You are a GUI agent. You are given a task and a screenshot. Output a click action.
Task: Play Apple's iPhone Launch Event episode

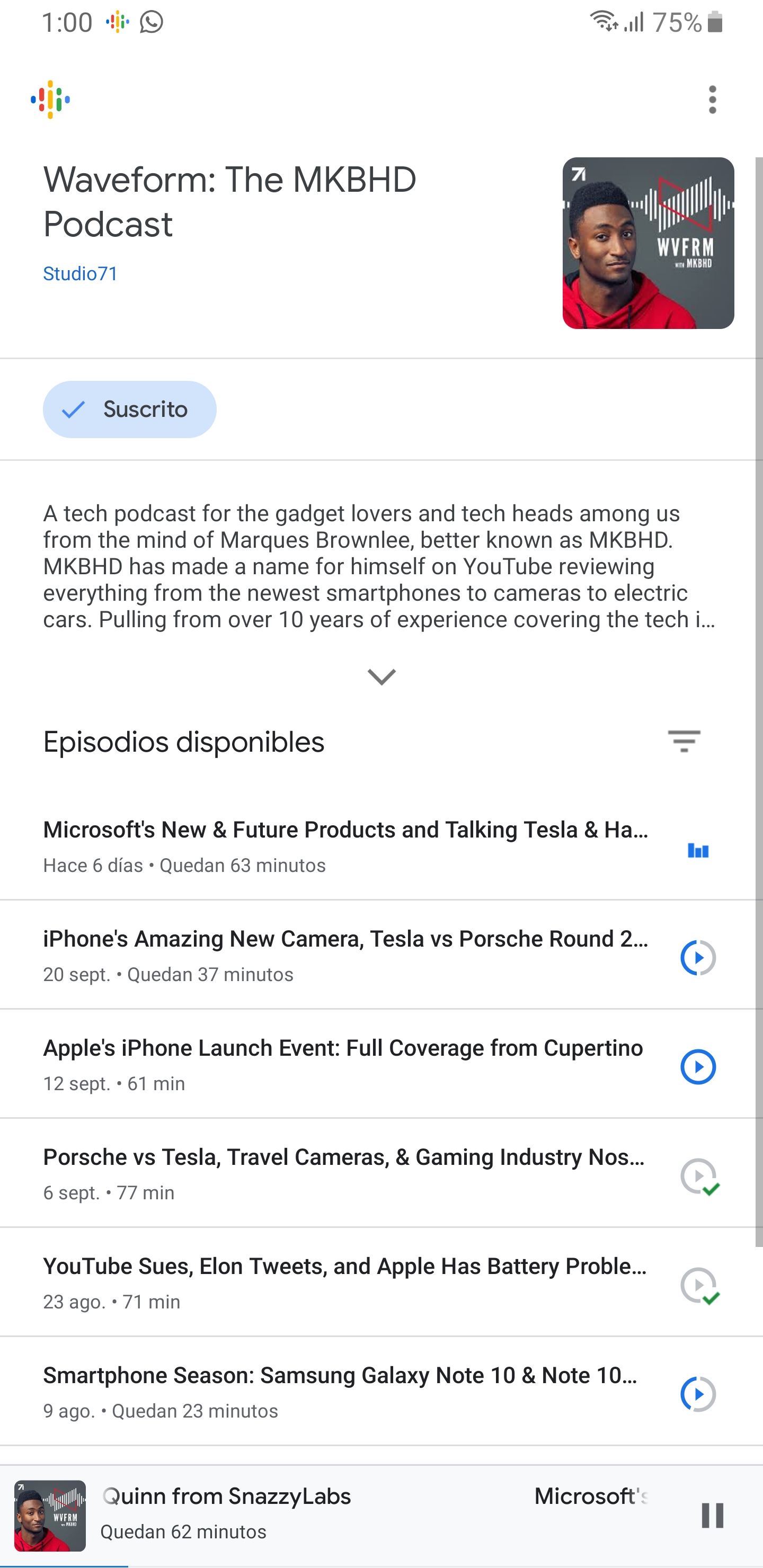pos(698,1066)
